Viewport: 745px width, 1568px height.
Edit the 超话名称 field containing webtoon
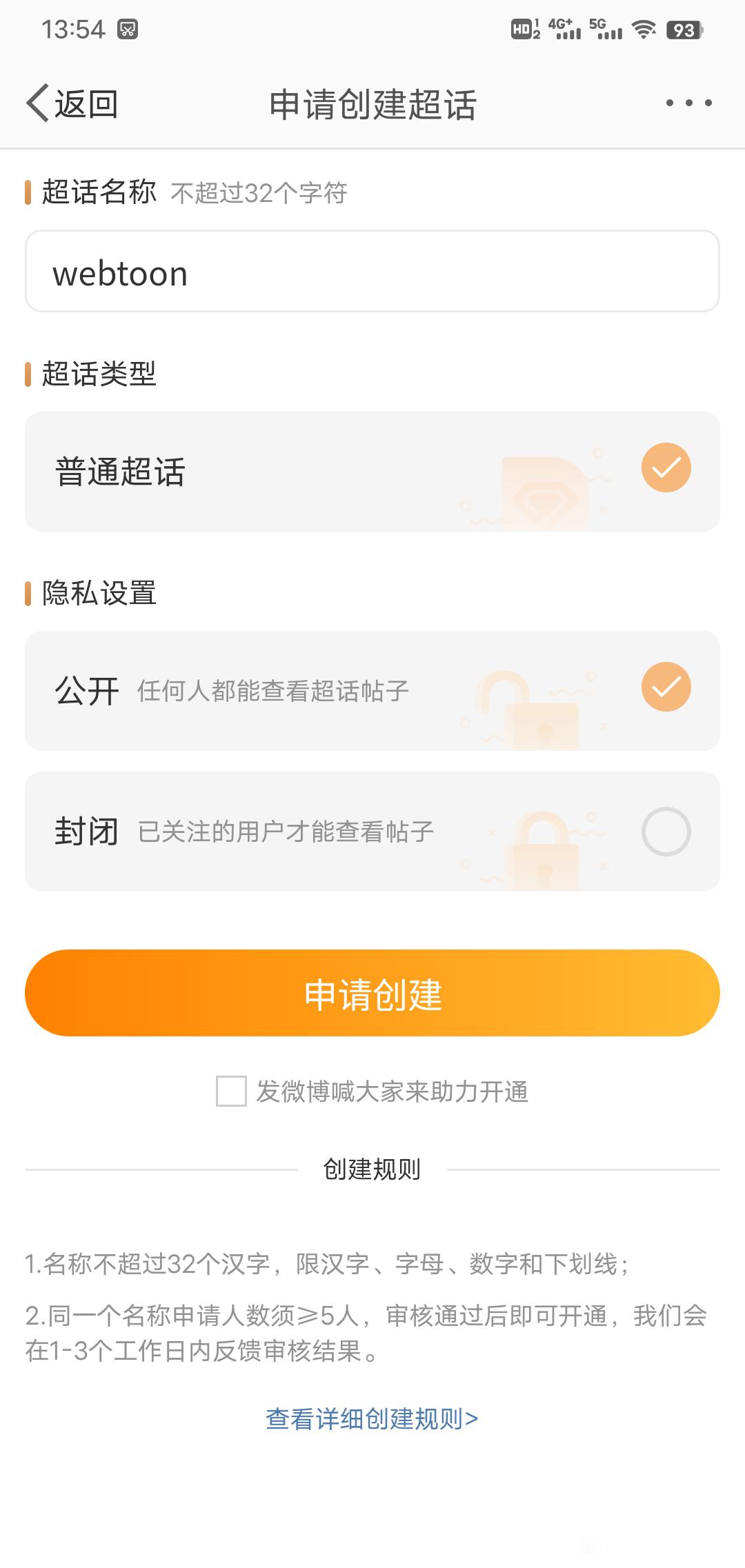click(x=372, y=271)
